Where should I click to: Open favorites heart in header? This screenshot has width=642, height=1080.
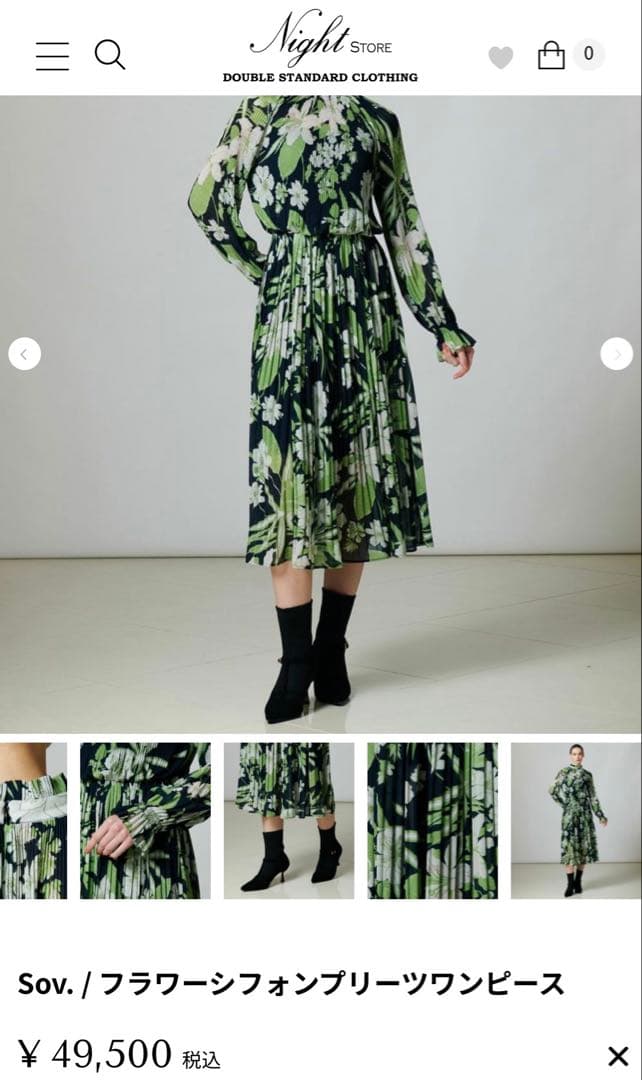tap(501, 58)
